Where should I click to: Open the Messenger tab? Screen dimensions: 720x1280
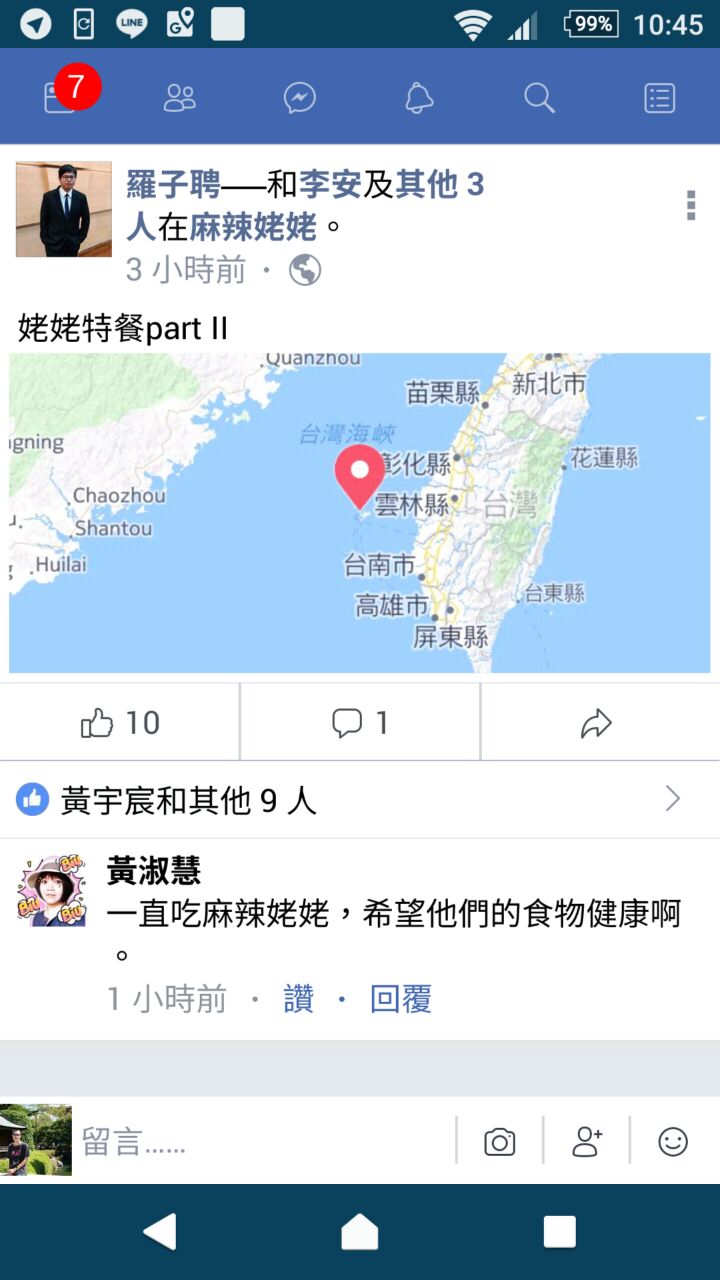[300, 97]
